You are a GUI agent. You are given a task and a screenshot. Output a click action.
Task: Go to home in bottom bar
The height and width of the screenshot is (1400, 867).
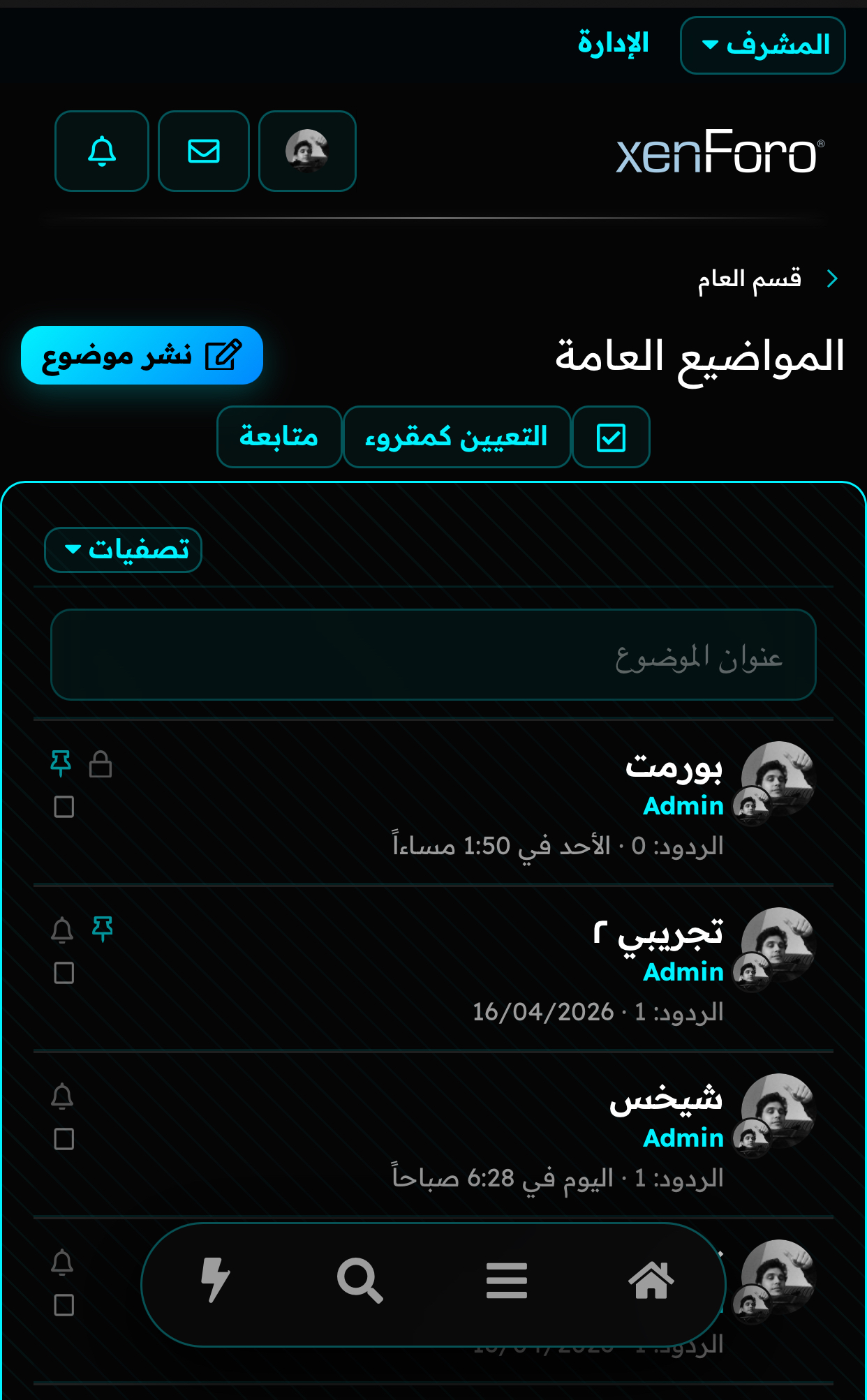[651, 1281]
